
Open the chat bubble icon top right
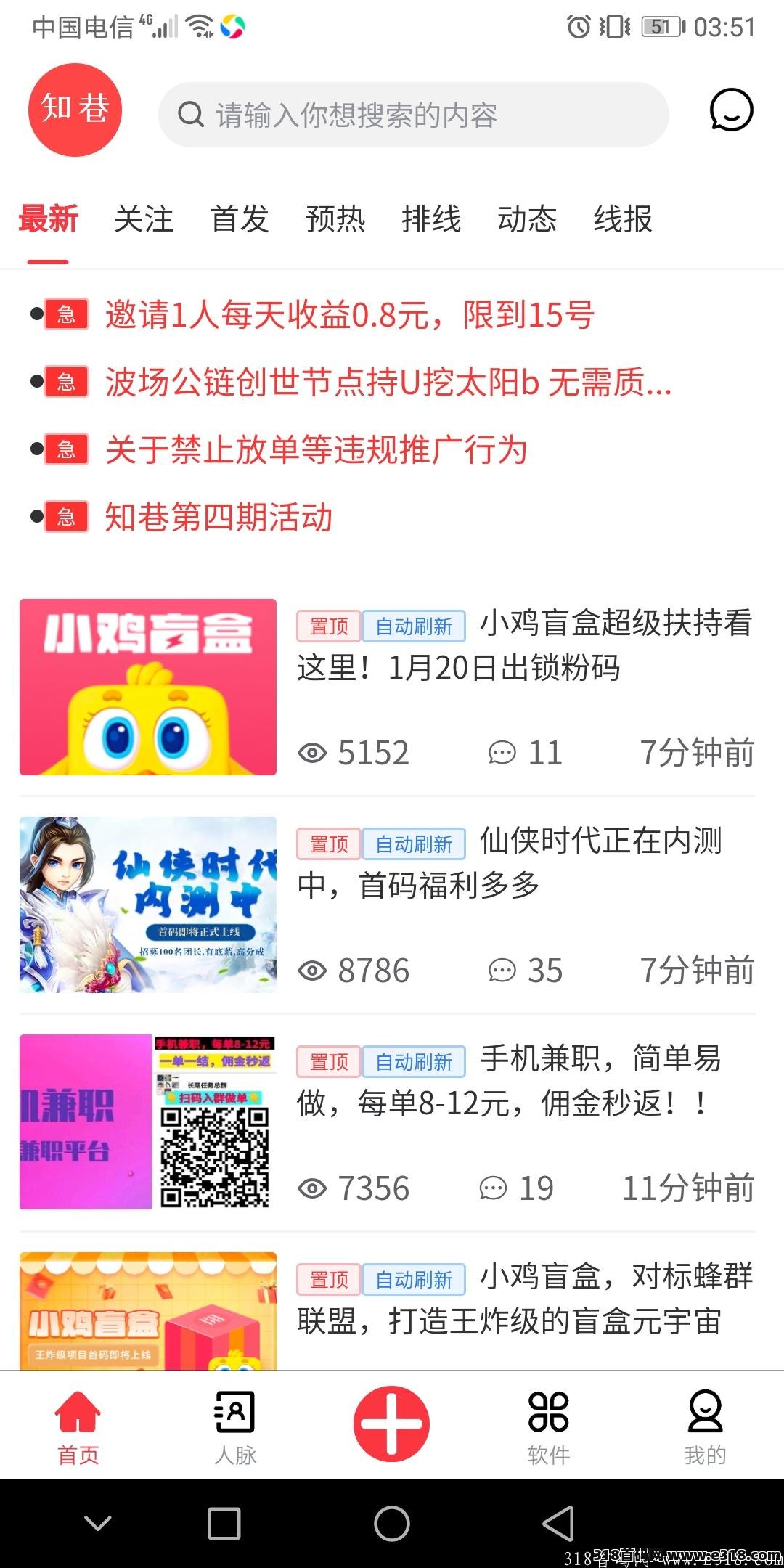point(730,113)
